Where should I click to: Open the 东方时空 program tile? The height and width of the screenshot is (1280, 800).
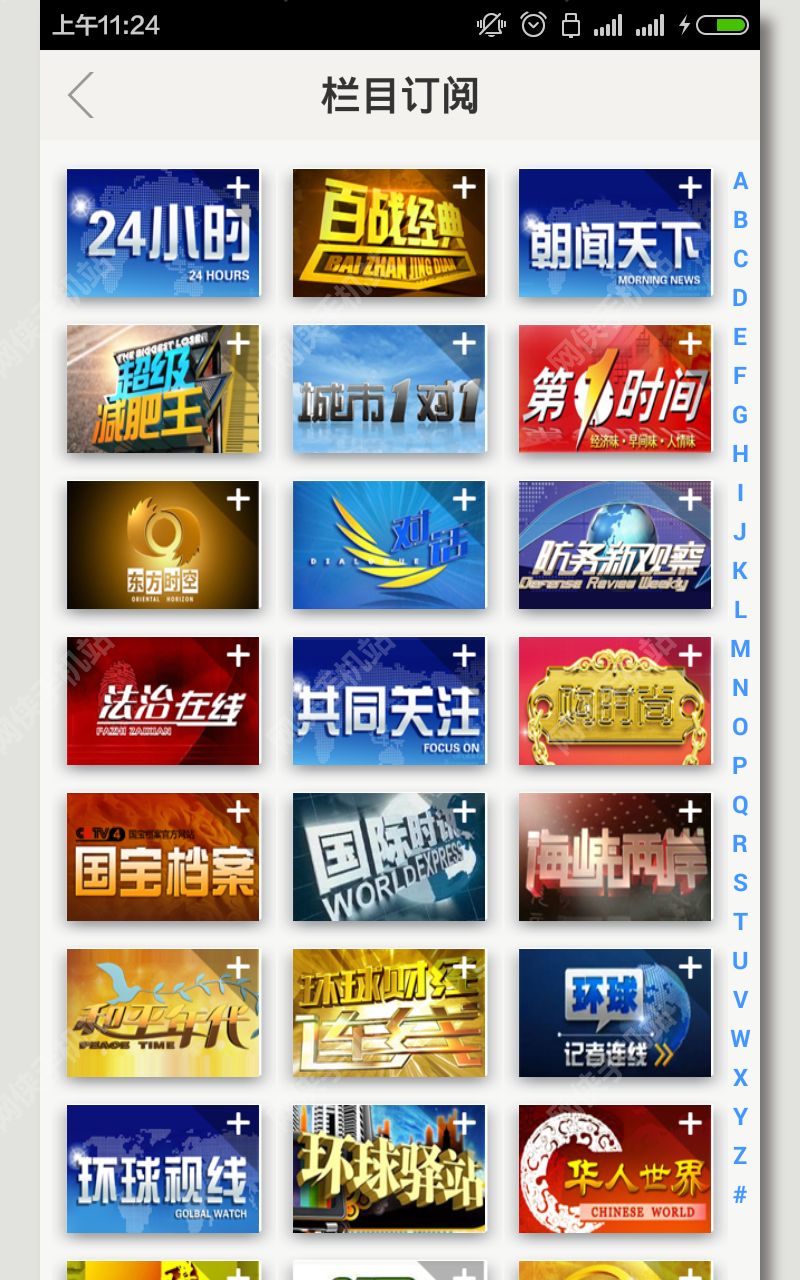coord(162,545)
